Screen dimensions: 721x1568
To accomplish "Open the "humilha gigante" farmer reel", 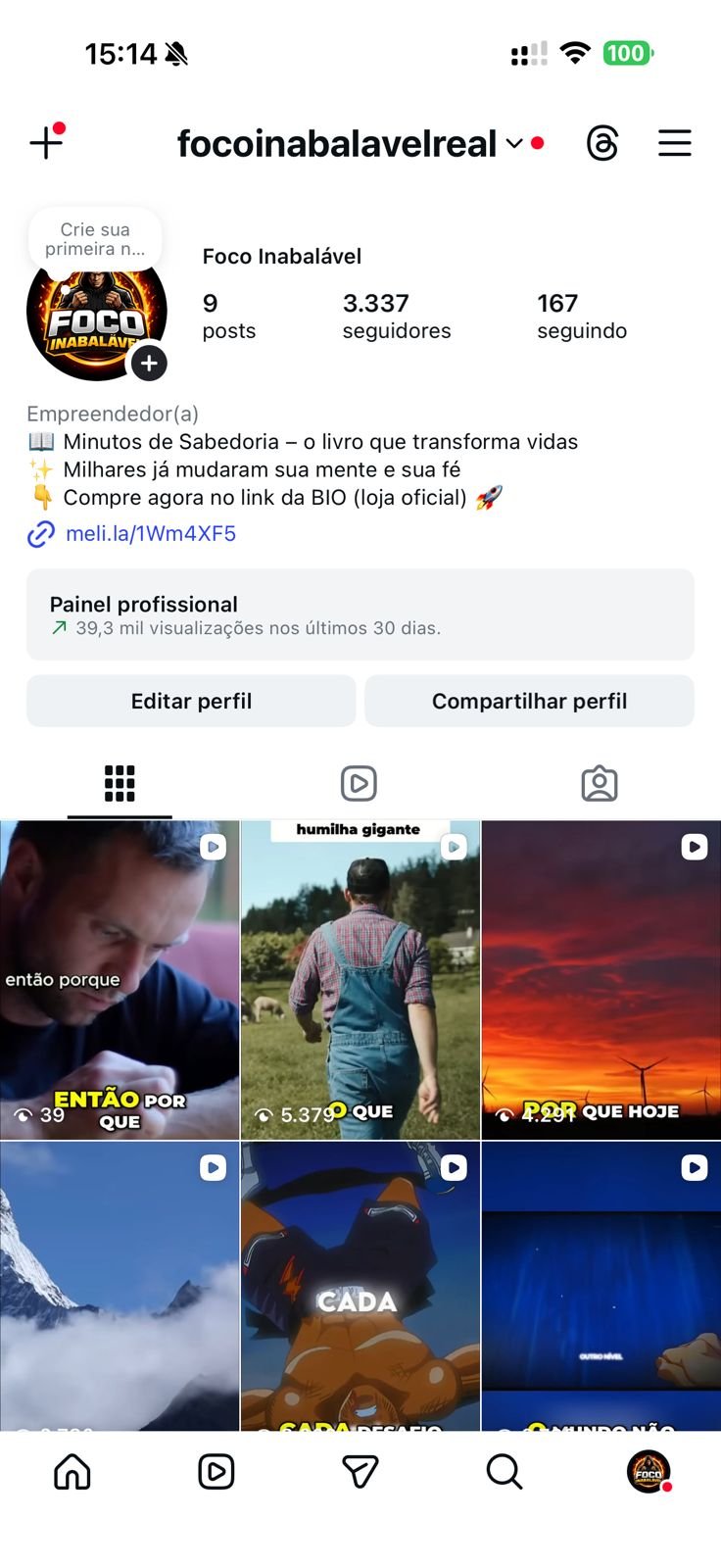I will click(360, 980).
